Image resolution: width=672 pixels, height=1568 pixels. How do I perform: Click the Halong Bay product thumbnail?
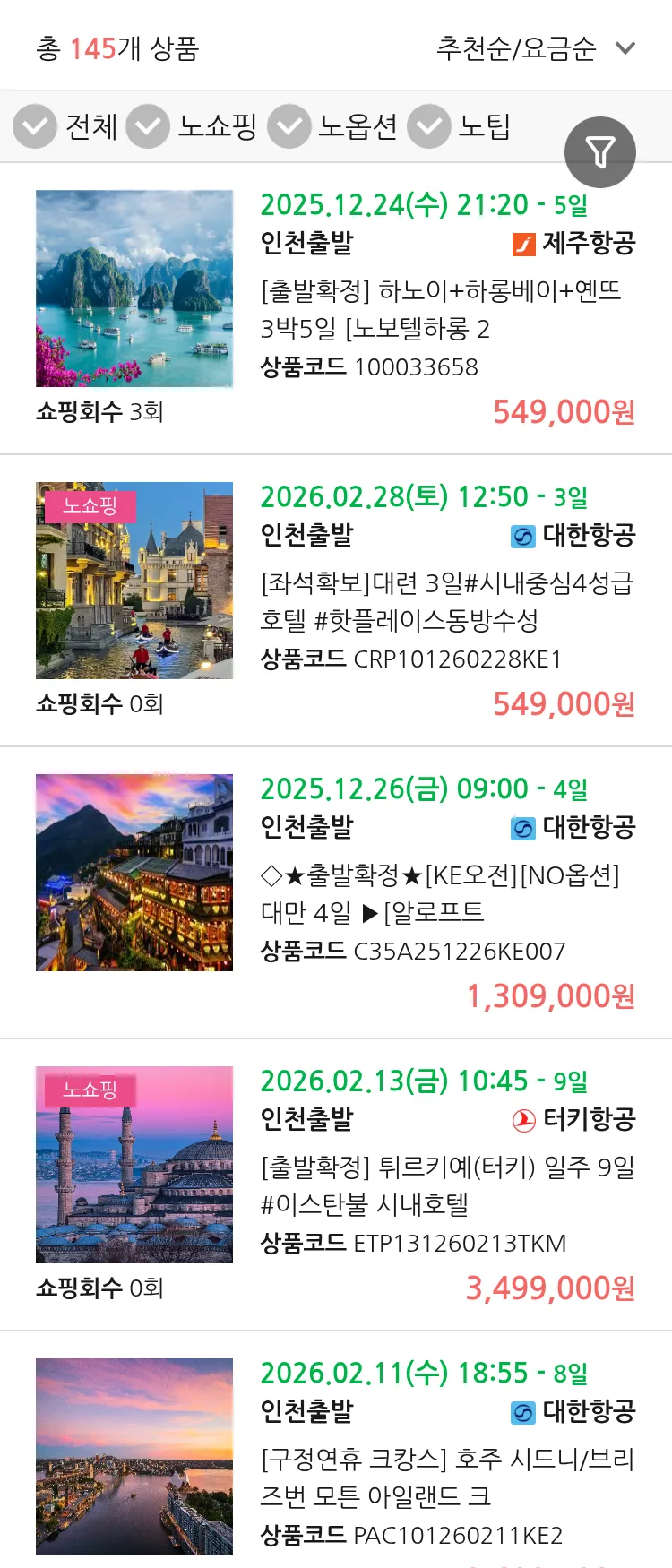coord(134,289)
